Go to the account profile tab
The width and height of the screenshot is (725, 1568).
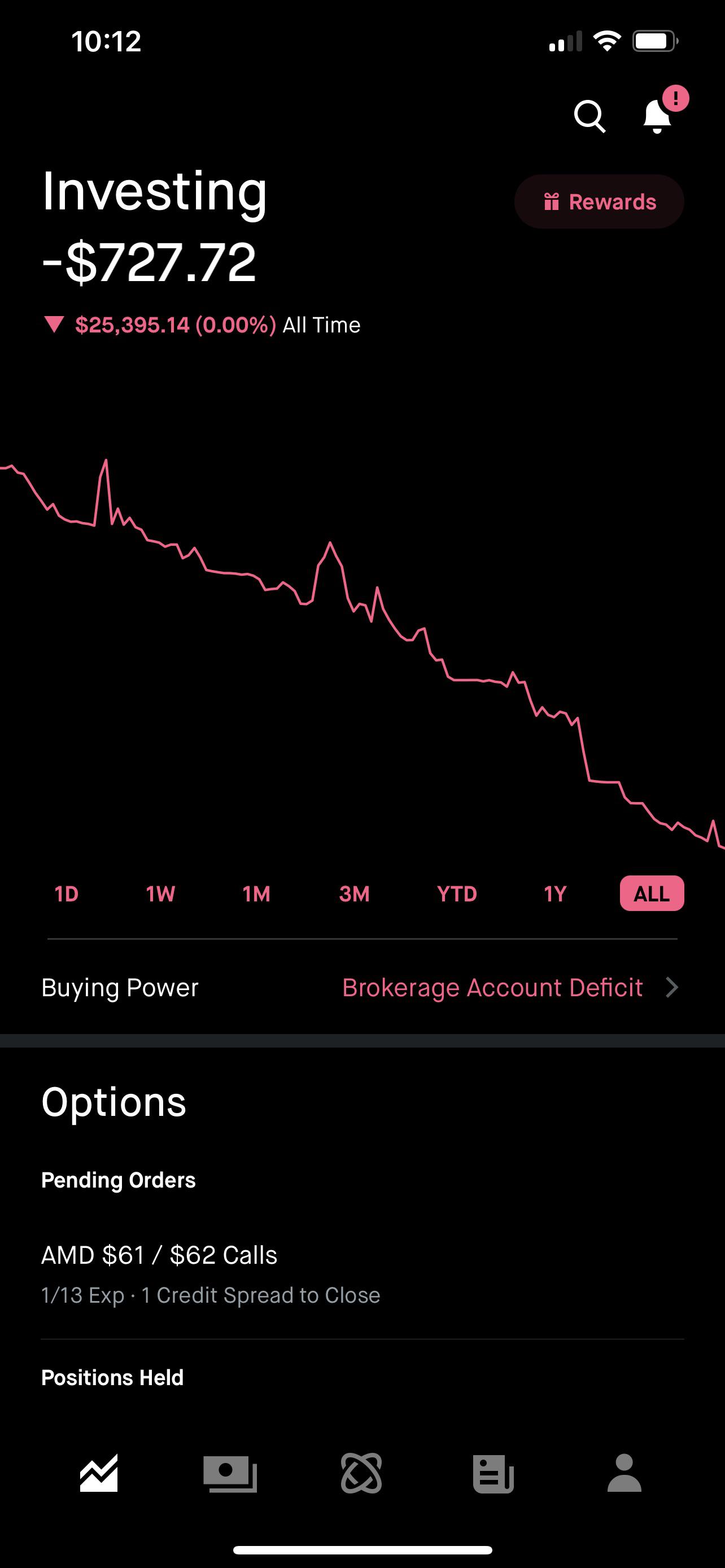pyautogui.click(x=624, y=1473)
